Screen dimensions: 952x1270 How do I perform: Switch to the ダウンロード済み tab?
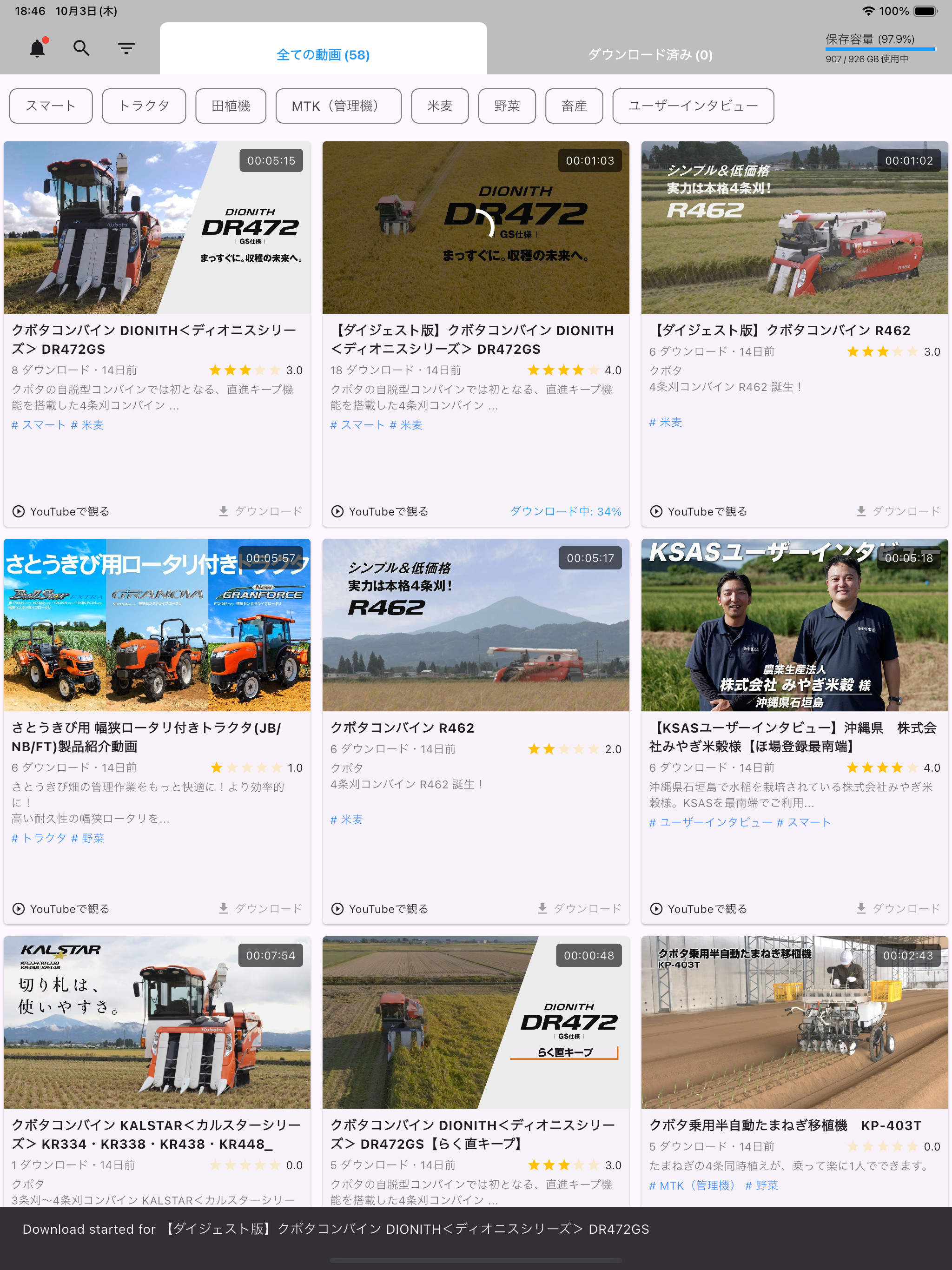click(649, 54)
